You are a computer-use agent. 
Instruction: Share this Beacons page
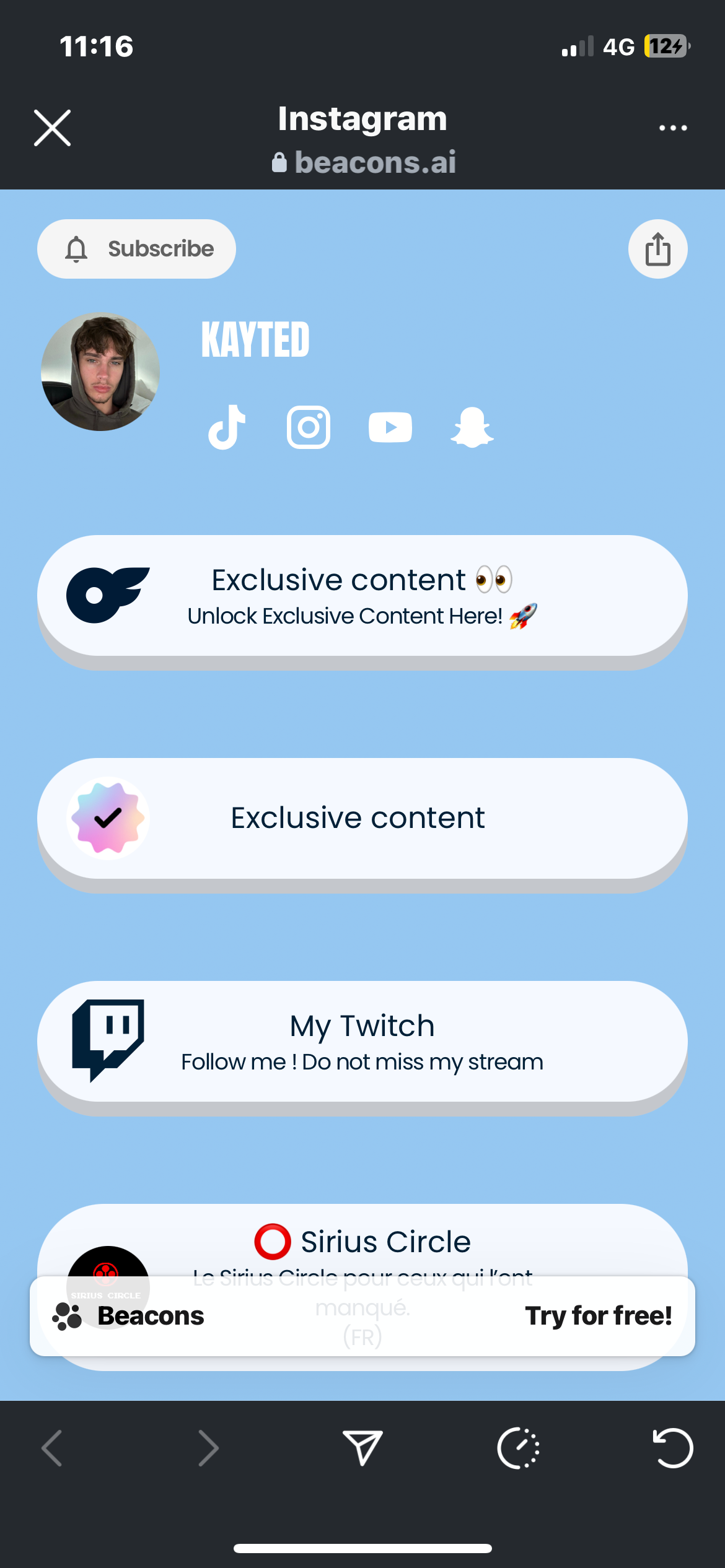[657, 249]
